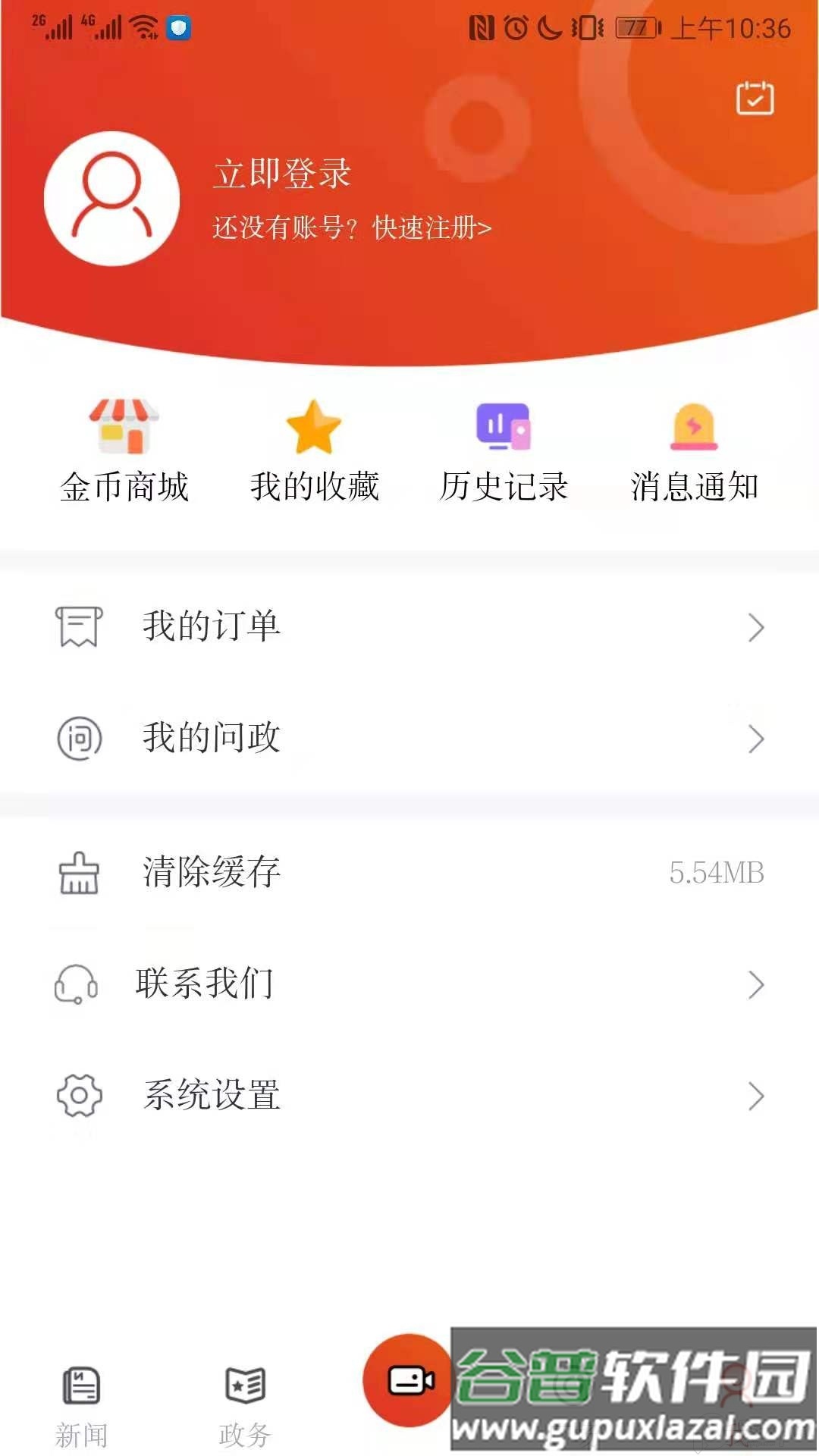Tap the 联系我们 headset icon
819x1456 pixels.
(x=76, y=984)
